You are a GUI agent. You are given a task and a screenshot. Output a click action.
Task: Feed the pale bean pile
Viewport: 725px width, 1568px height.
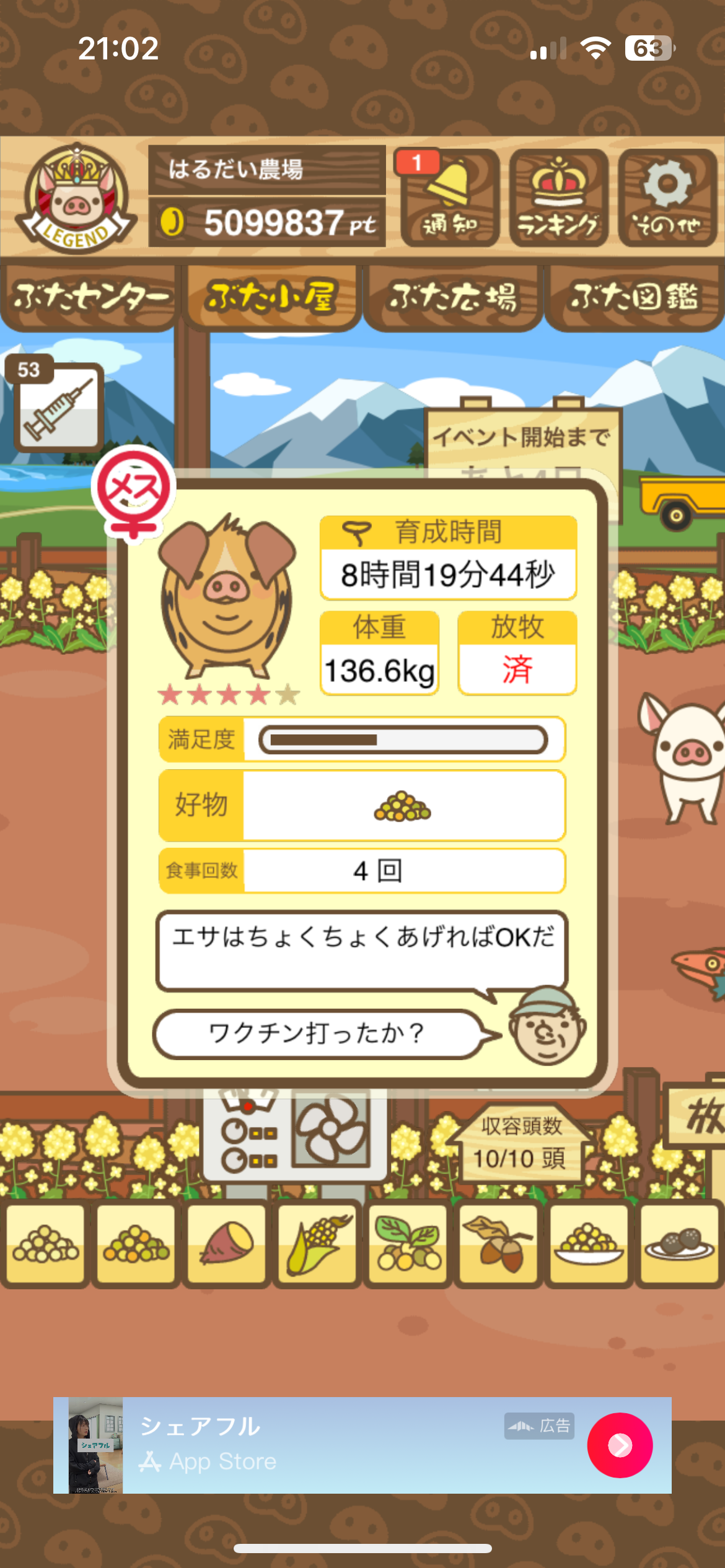(46, 1243)
